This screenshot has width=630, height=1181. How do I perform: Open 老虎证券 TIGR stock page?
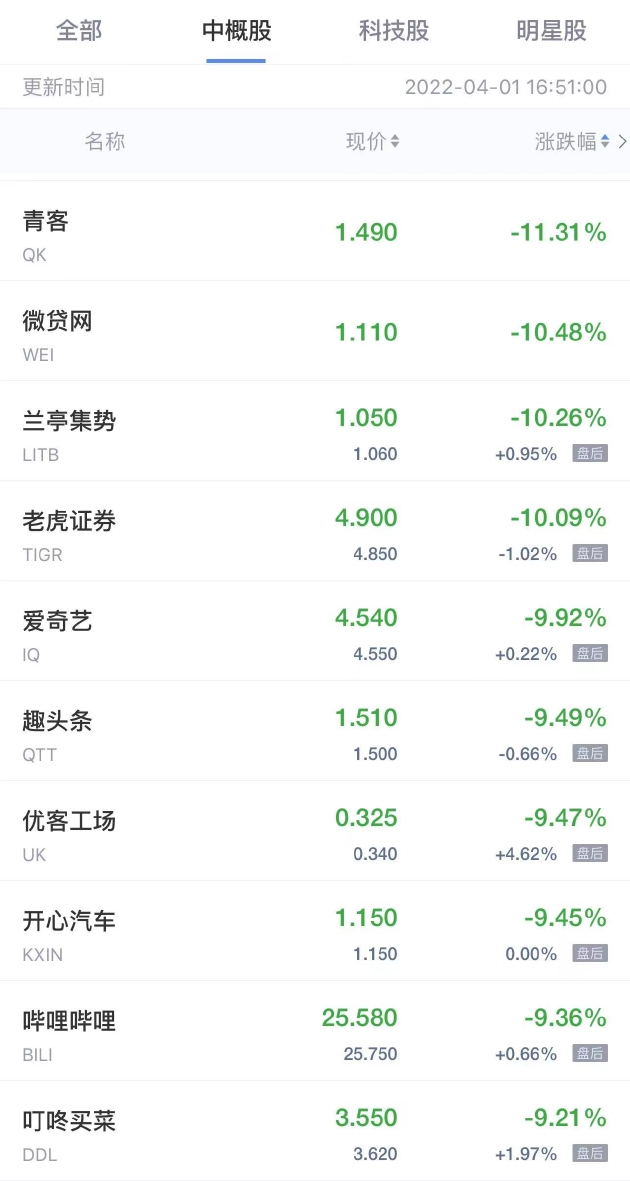(315, 532)
